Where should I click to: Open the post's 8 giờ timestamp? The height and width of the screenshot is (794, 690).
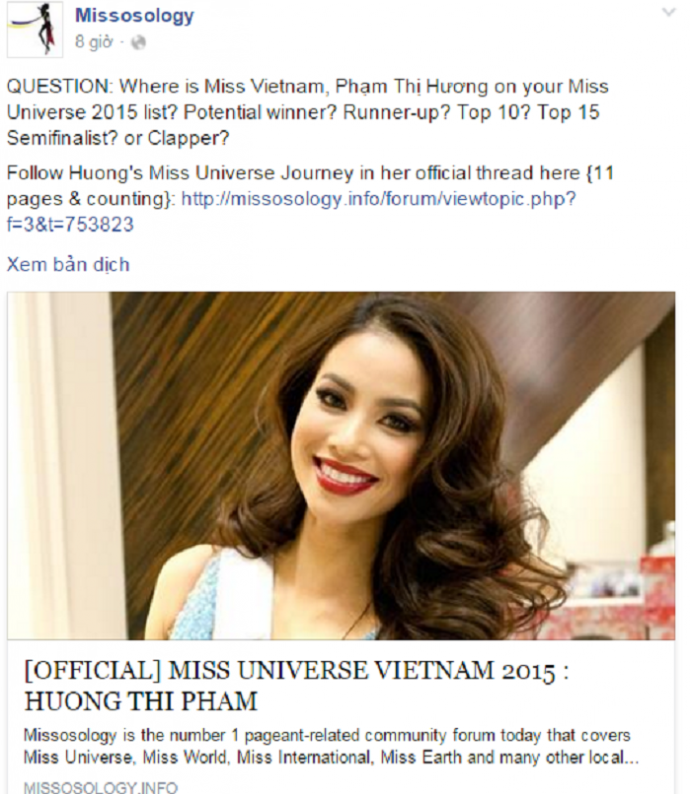94,42
